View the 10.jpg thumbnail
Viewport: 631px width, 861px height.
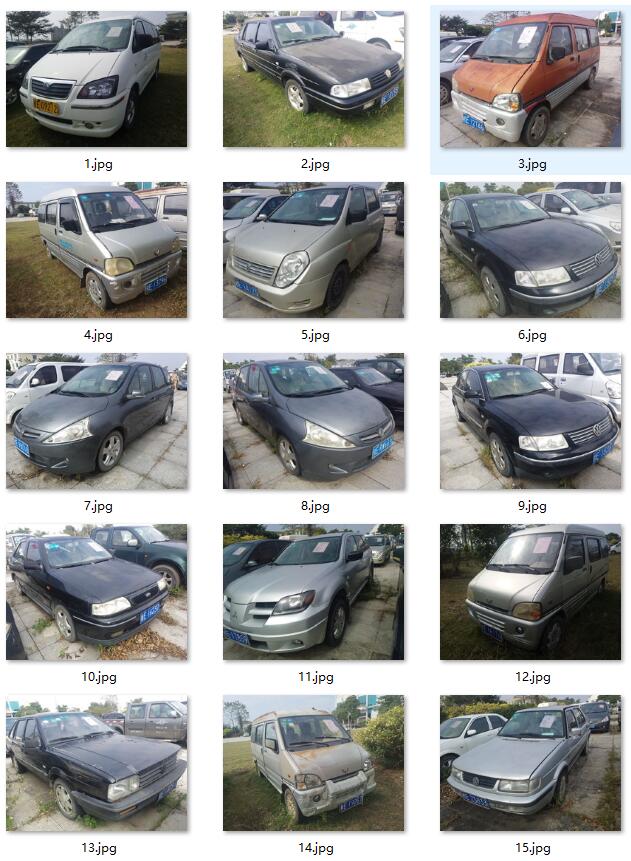point(96,592)
